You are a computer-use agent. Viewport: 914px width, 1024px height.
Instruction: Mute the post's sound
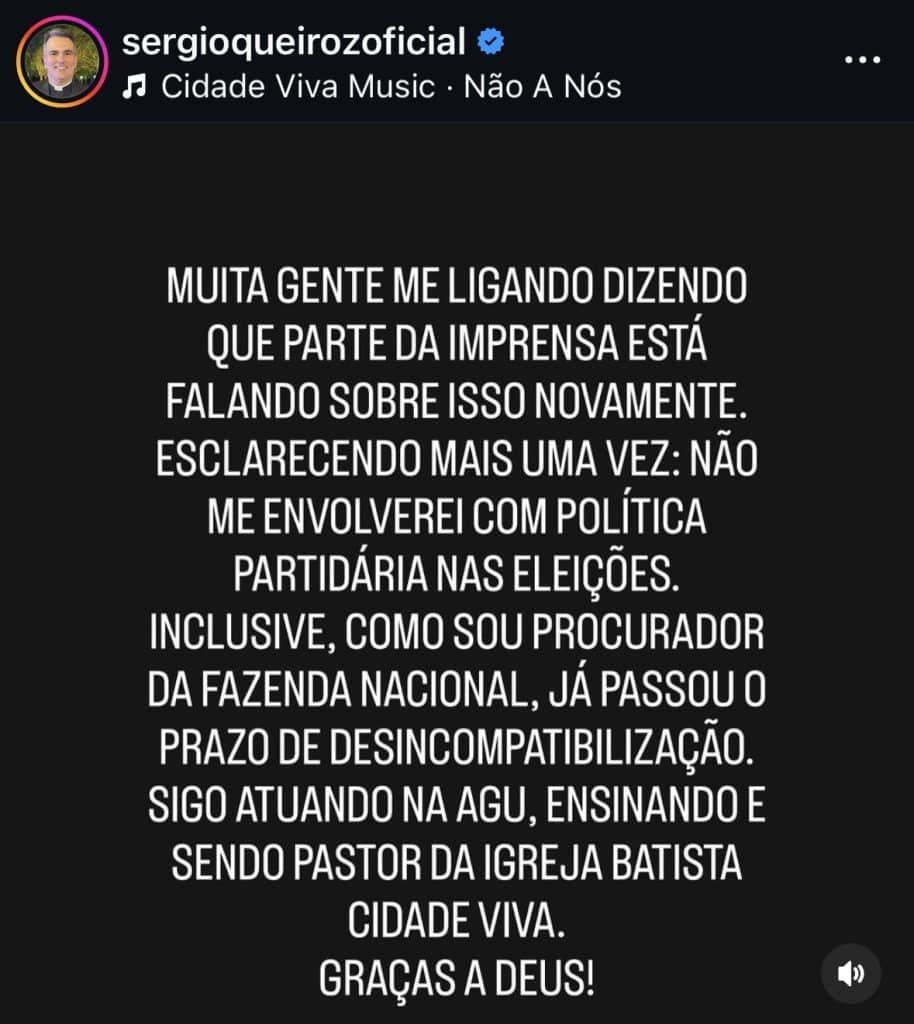(851, 974)
